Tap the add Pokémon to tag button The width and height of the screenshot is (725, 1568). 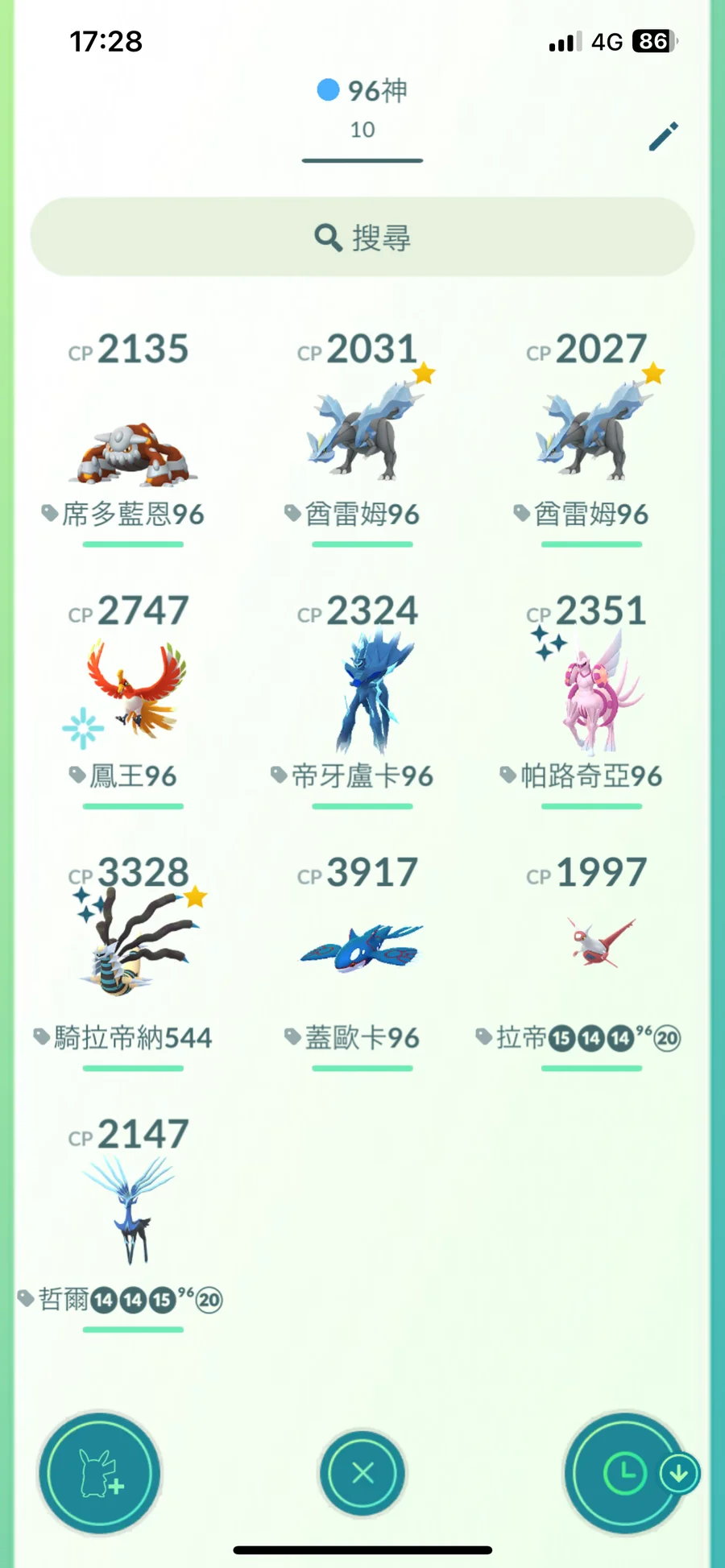(100, 1474)
